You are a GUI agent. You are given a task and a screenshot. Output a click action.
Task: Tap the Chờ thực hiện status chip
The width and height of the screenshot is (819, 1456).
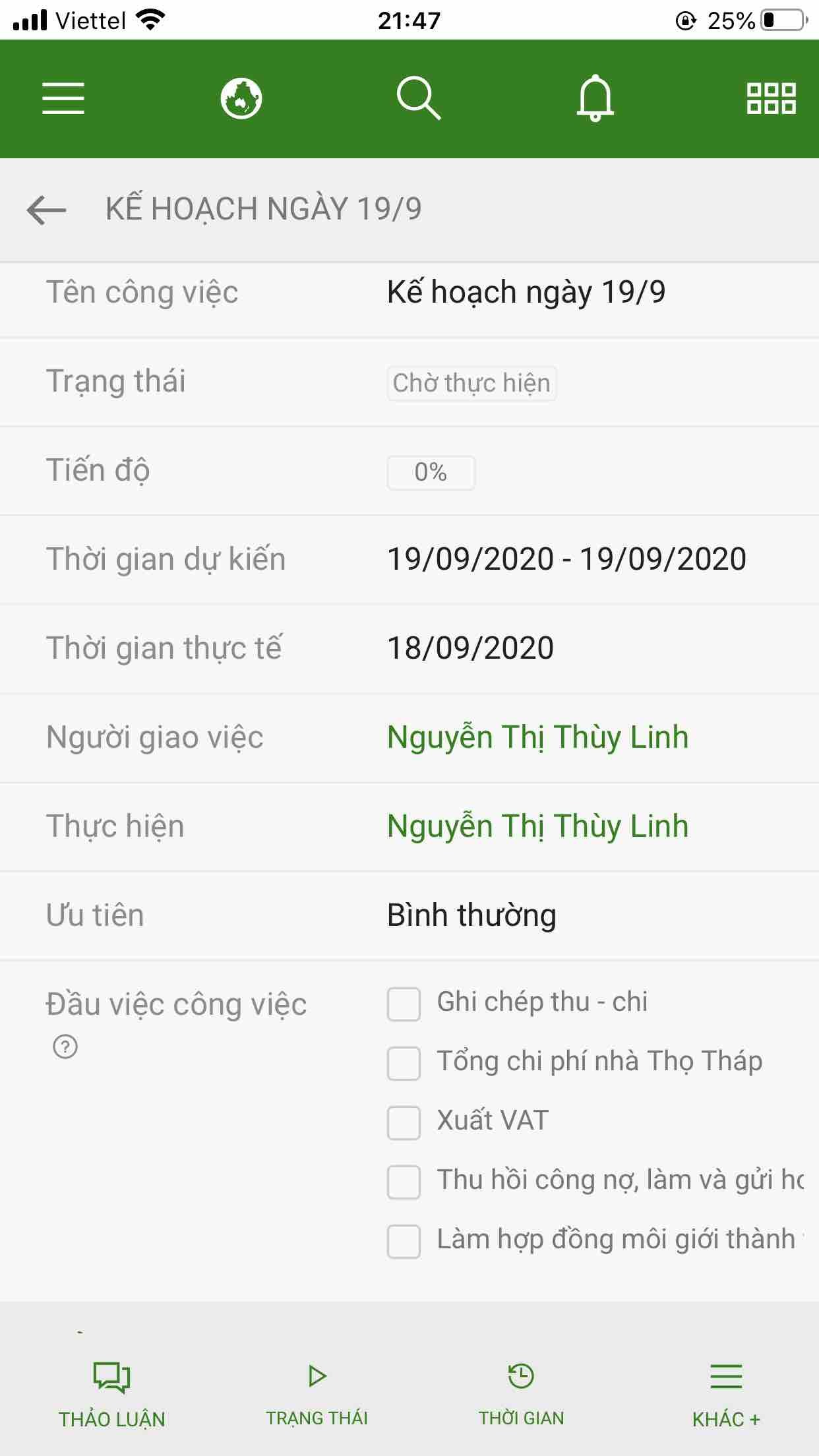[471, 383]
